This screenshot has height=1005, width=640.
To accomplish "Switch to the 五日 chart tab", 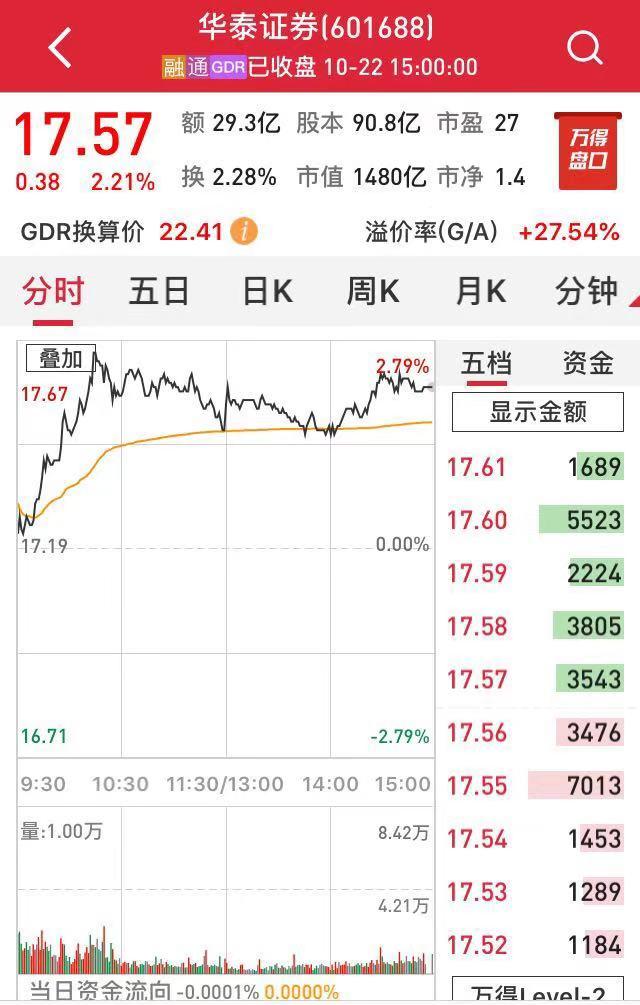I will 159,292.
